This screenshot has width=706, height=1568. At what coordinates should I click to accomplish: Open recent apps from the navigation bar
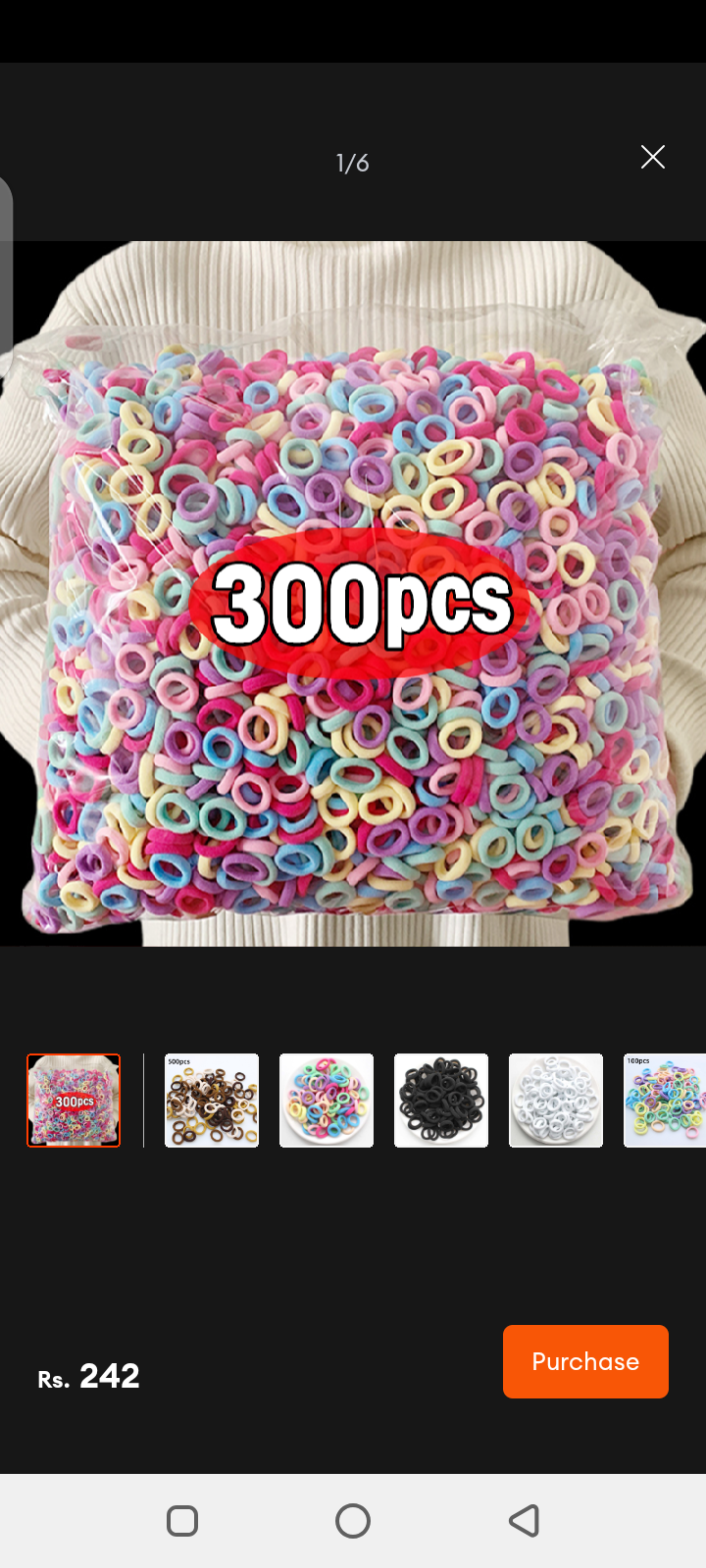(182, 1521)
